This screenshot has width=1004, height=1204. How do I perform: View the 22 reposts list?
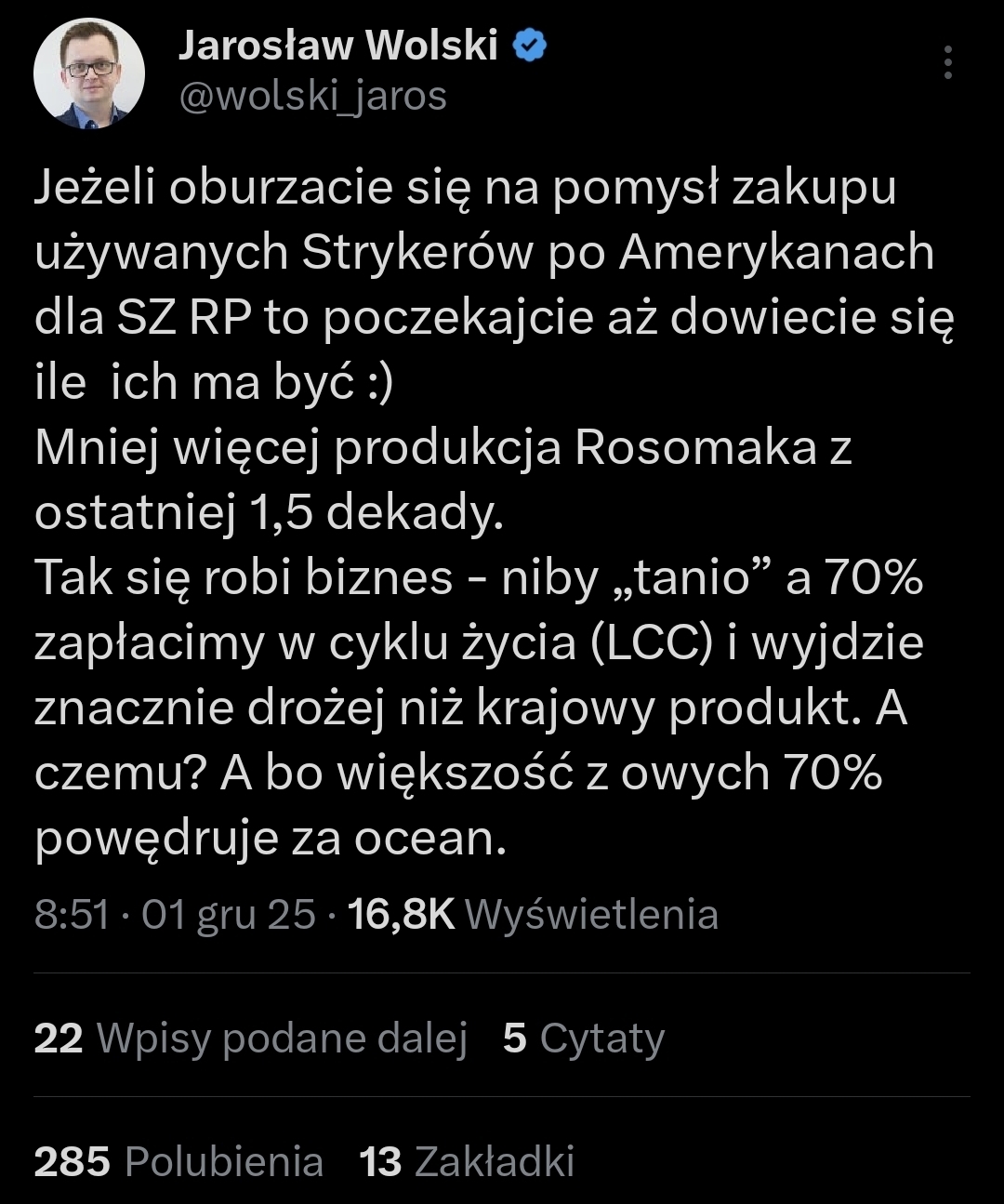tap(250, 1038)
